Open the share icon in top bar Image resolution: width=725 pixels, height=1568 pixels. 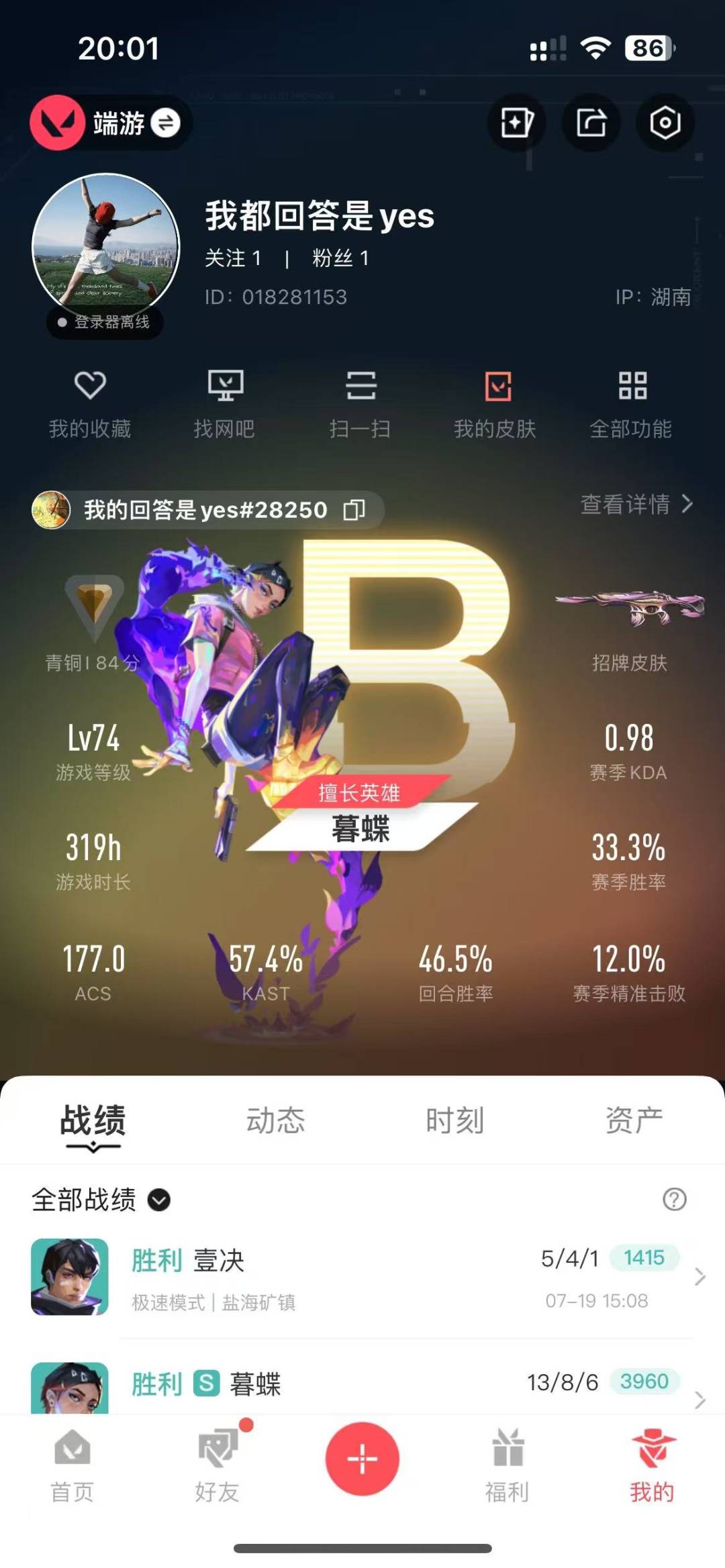coord(591,123)
